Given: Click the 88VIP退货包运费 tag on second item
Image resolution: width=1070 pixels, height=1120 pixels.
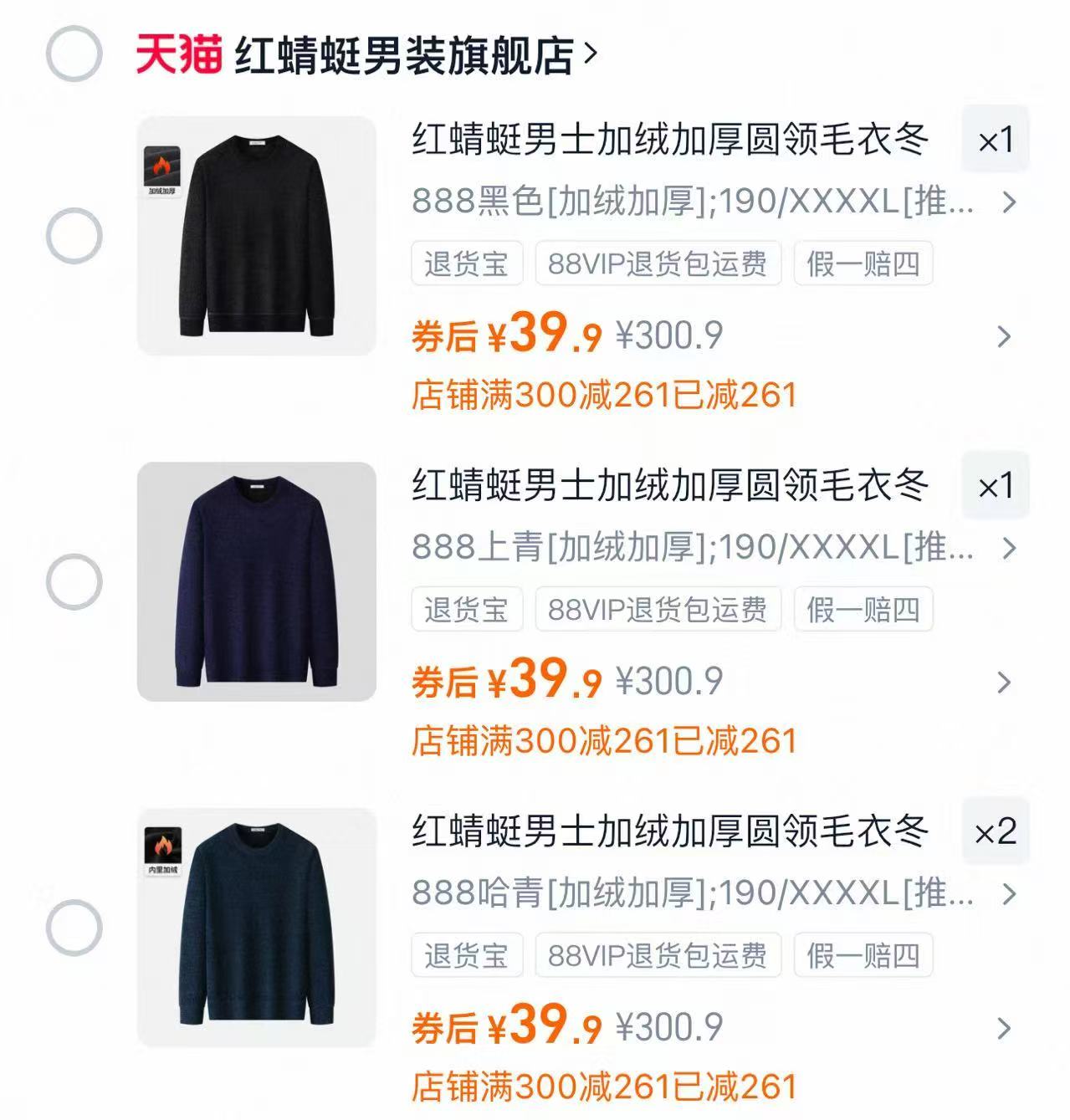Looking at the screenshot, I should coord(658,611).
